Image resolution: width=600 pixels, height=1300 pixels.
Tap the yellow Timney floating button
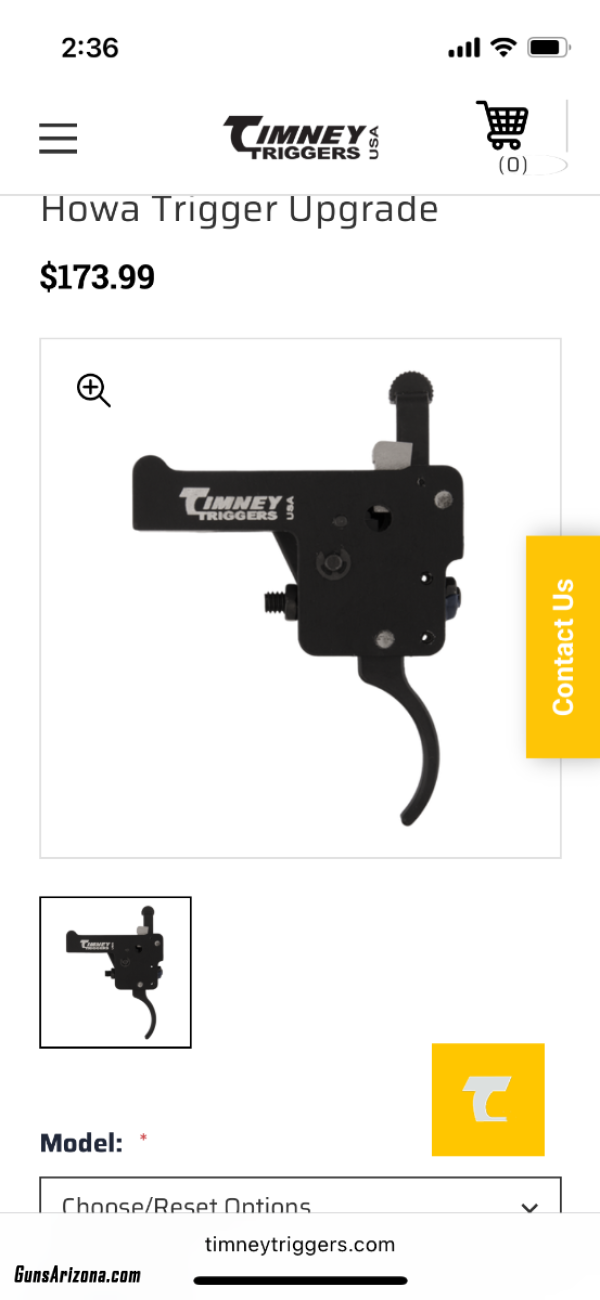488,1099
